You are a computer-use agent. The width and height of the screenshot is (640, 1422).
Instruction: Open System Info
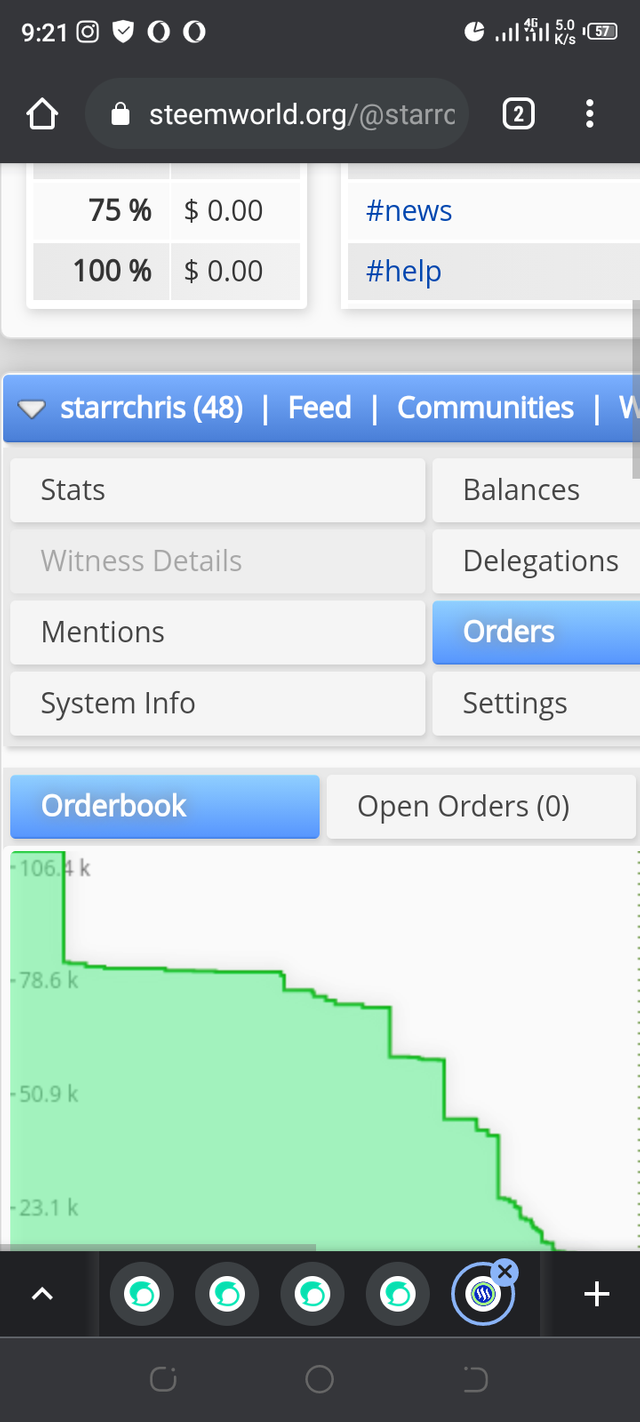[217, 703]
